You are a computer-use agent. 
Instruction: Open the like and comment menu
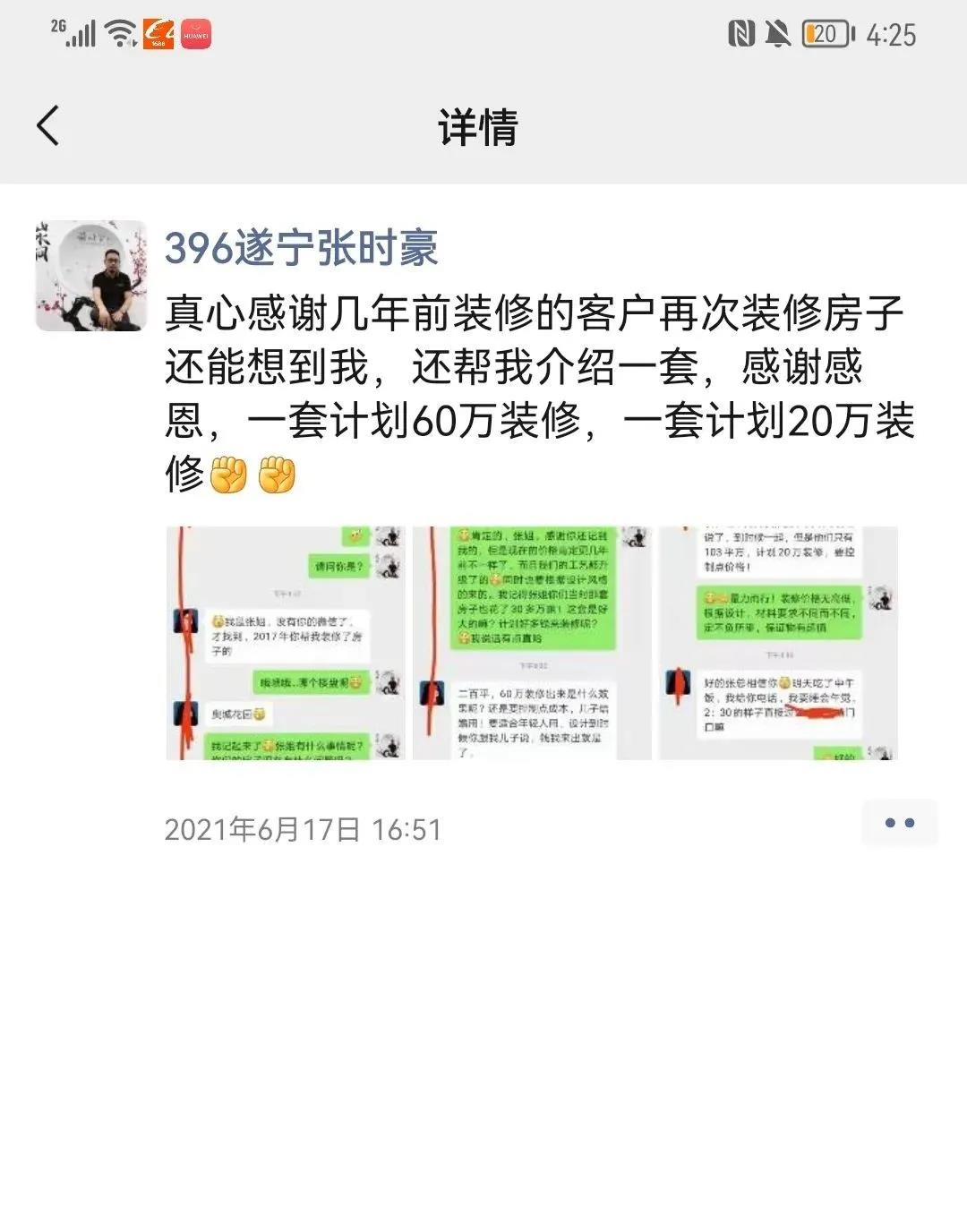pos(898,823)
